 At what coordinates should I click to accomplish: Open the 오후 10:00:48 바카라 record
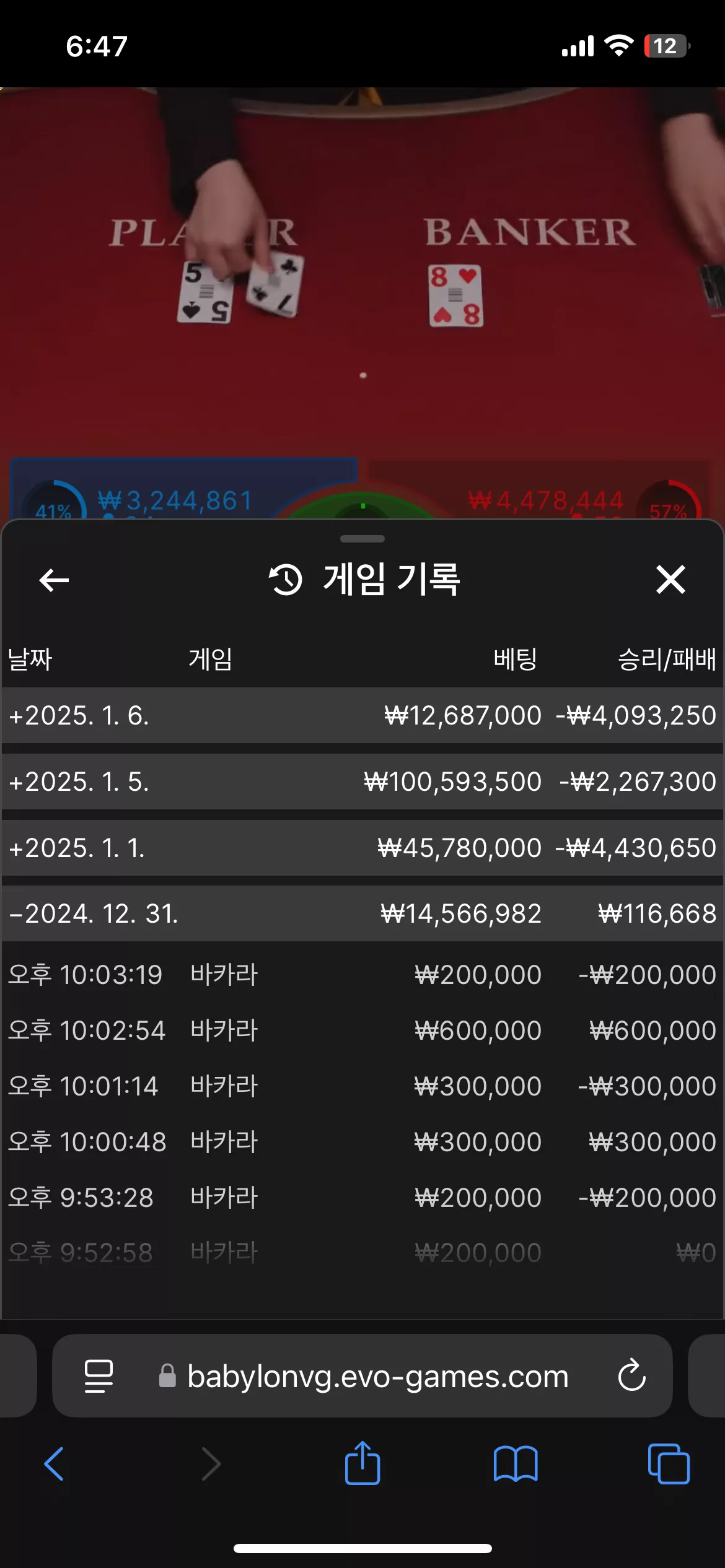tap(362, 1142)
